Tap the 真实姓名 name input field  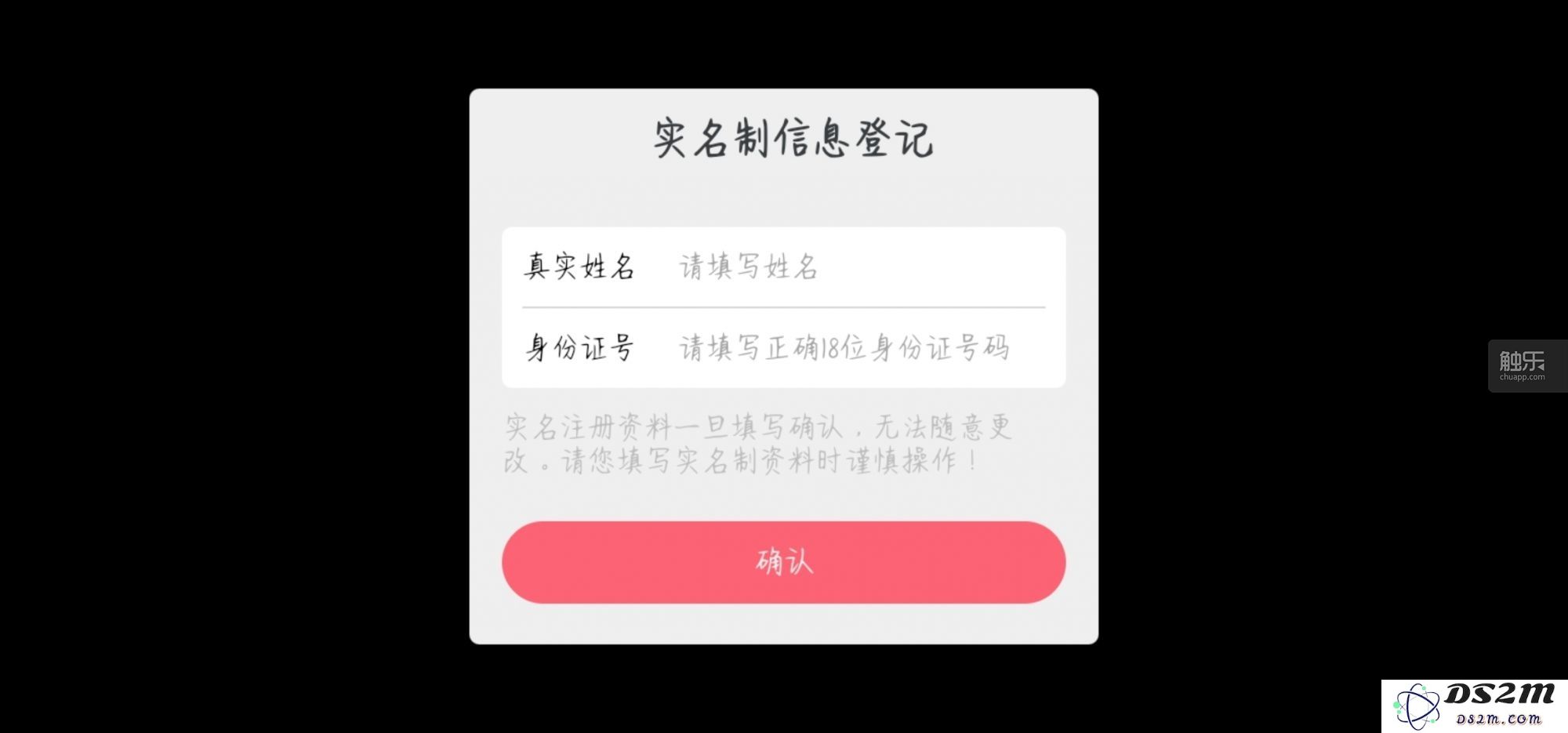[x=855, y=267]
